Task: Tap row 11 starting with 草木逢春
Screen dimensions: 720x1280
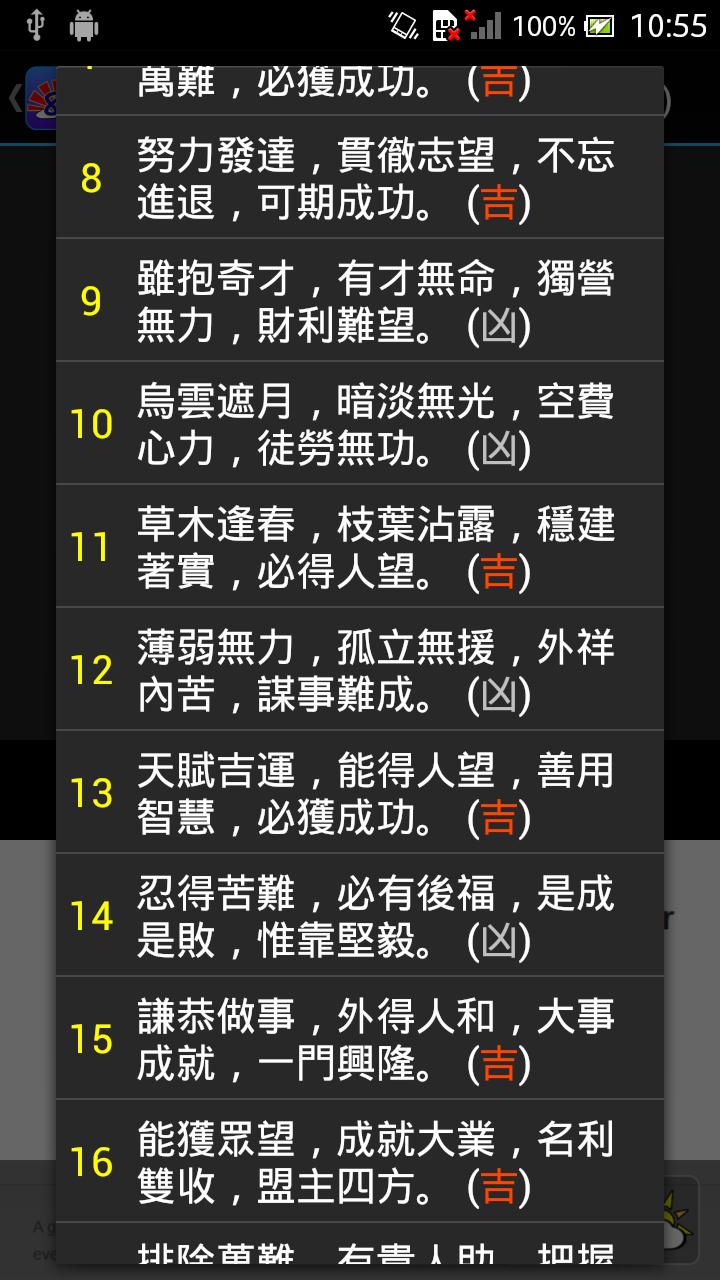Action: point(360,547)
